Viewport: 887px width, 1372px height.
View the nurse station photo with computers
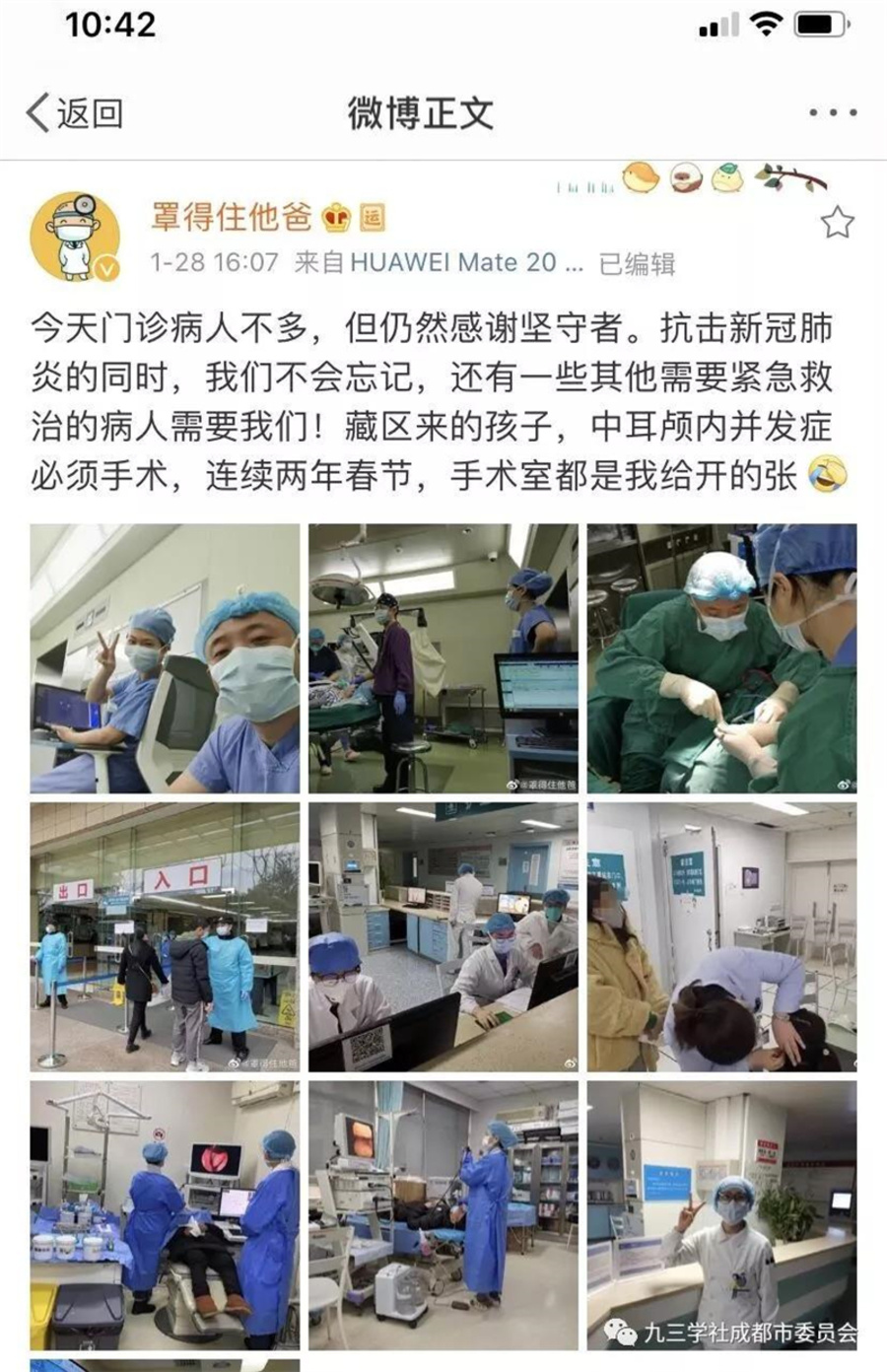pyautogui.click(x=443, y=936)
